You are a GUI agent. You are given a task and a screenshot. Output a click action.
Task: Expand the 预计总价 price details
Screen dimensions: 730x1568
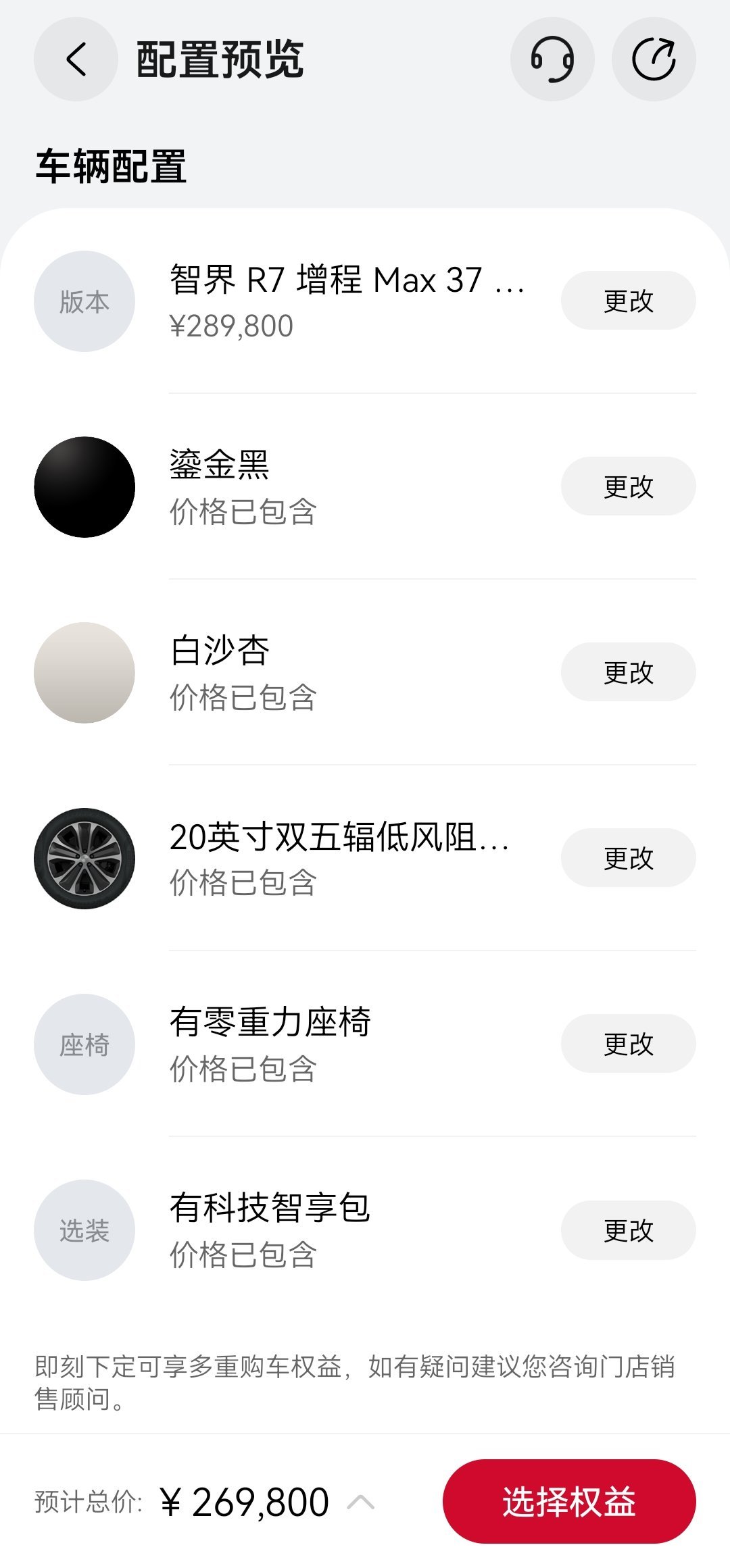(x=360, y=1502)
